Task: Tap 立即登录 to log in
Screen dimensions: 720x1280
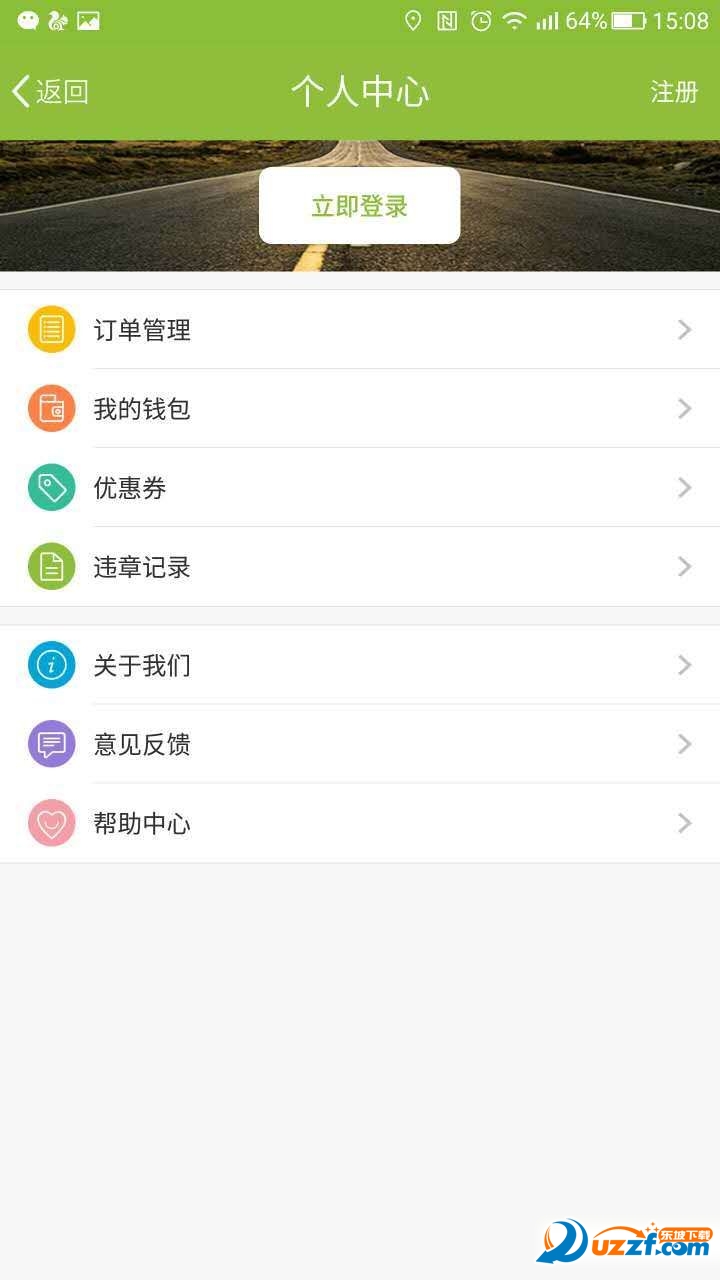Action: pyautogui.click(x=359, y=204)
